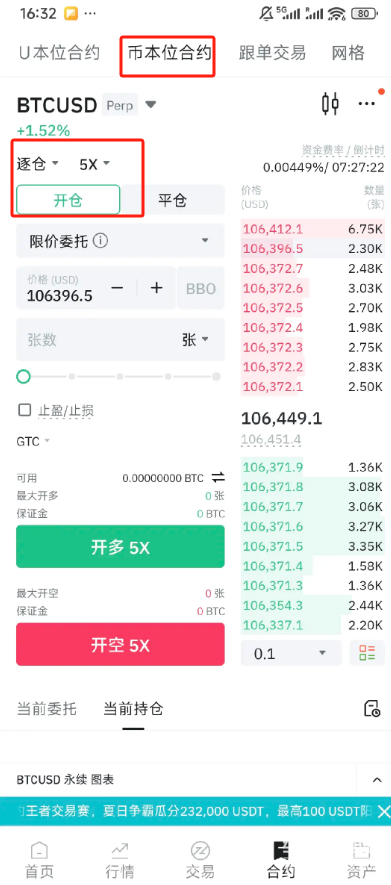Open the candlestick chart icon
Image resolution: width=391 pixels, height=885 pixels.
330,104
